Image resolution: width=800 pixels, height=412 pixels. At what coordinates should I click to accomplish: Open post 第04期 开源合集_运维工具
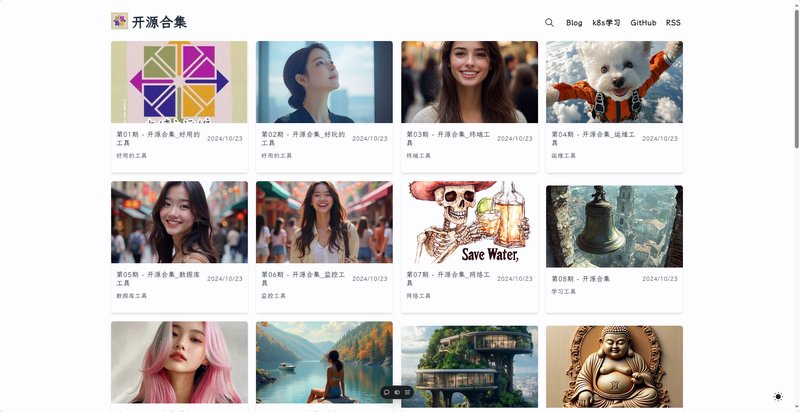click(593, 138)
